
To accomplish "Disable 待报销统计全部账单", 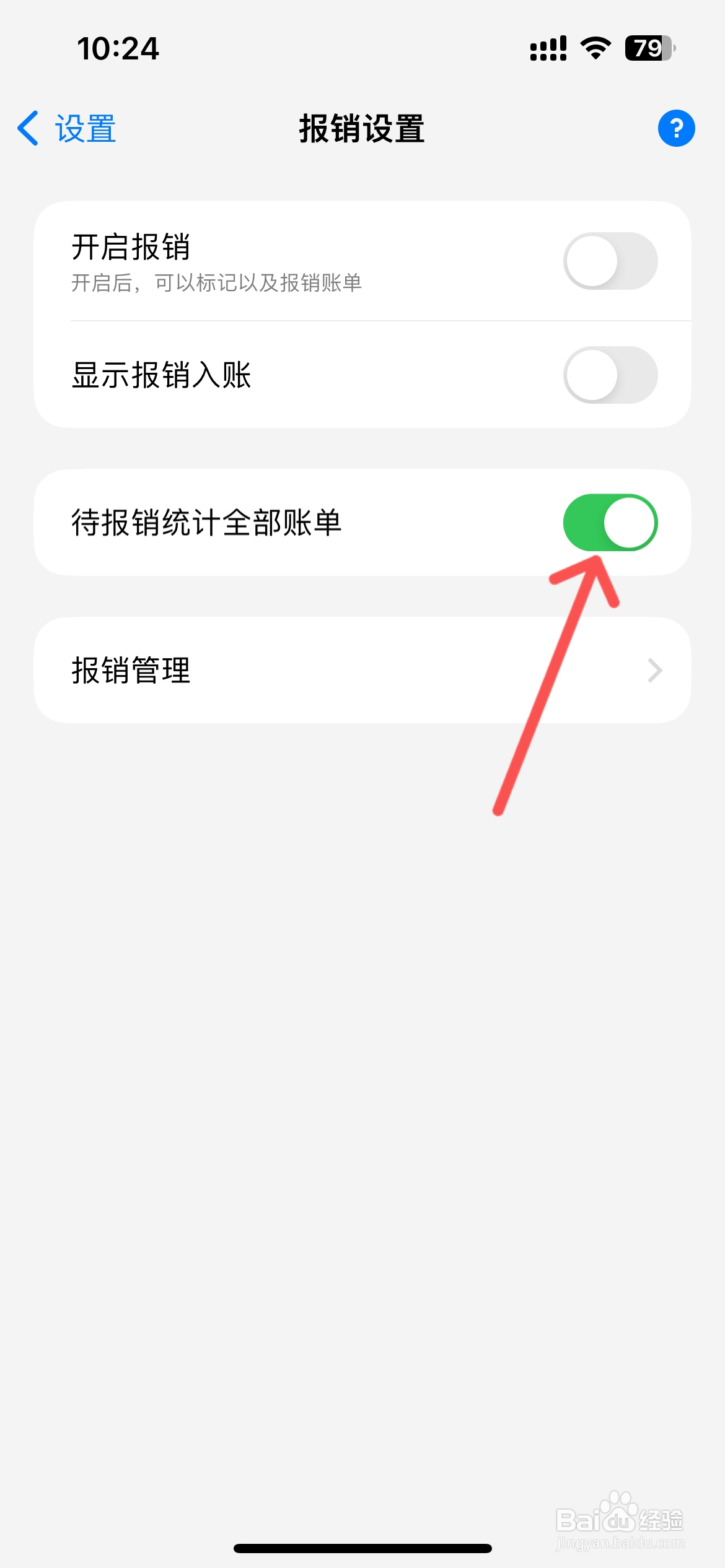I will tap(610, 523).
